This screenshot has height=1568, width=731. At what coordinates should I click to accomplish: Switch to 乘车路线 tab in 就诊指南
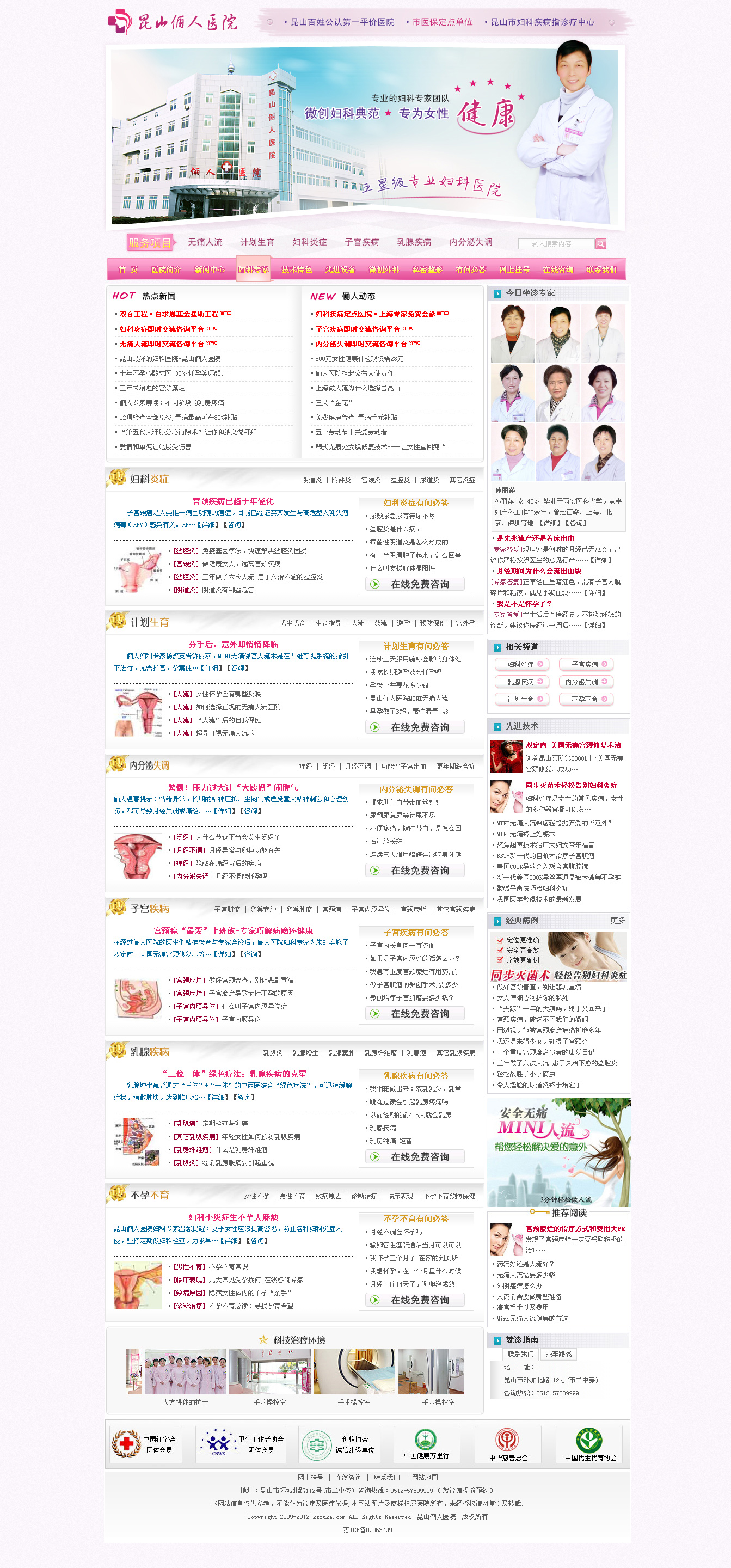(x=558, y=1353)
